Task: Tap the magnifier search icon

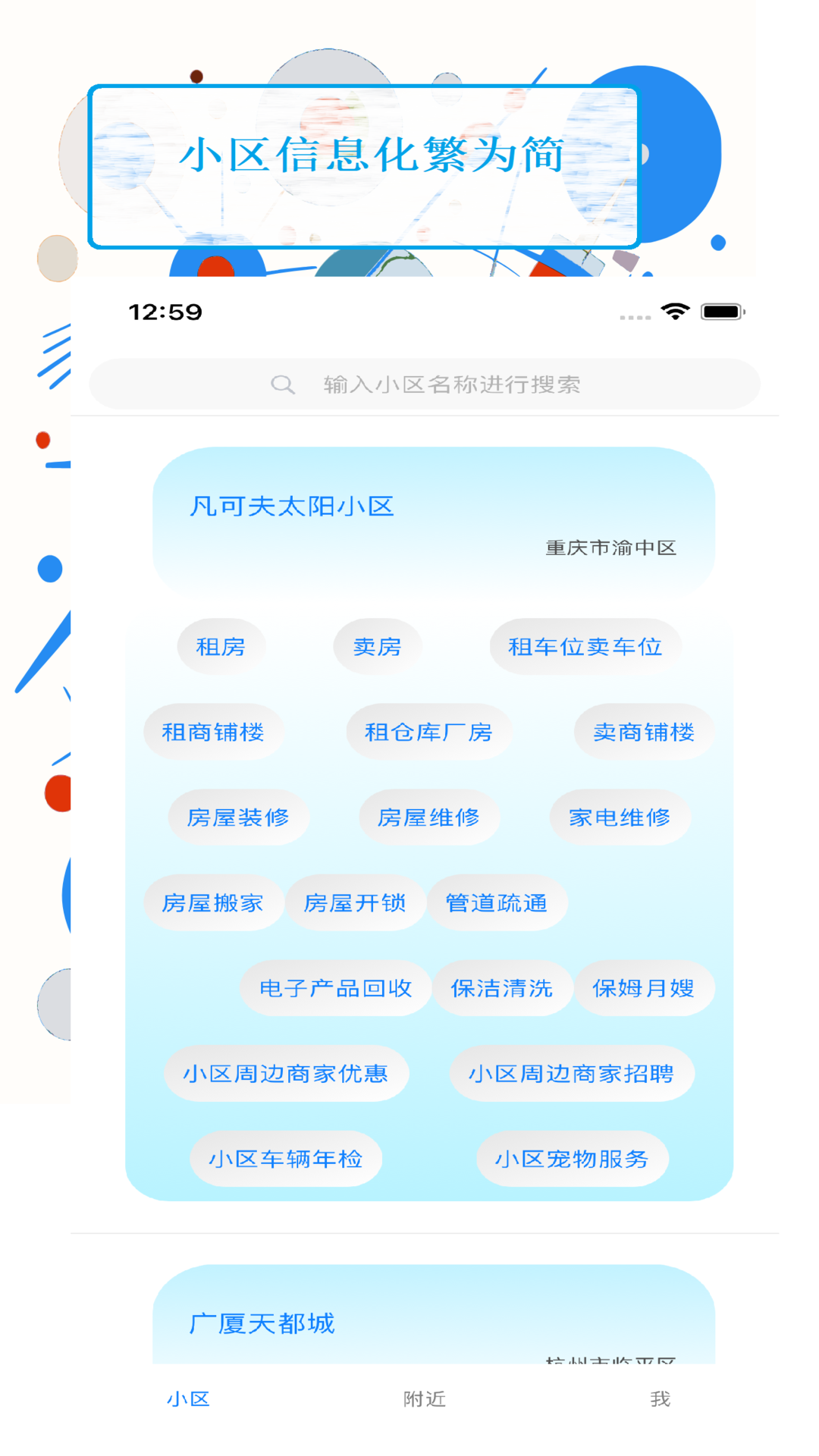Action: tap(282, 384)
